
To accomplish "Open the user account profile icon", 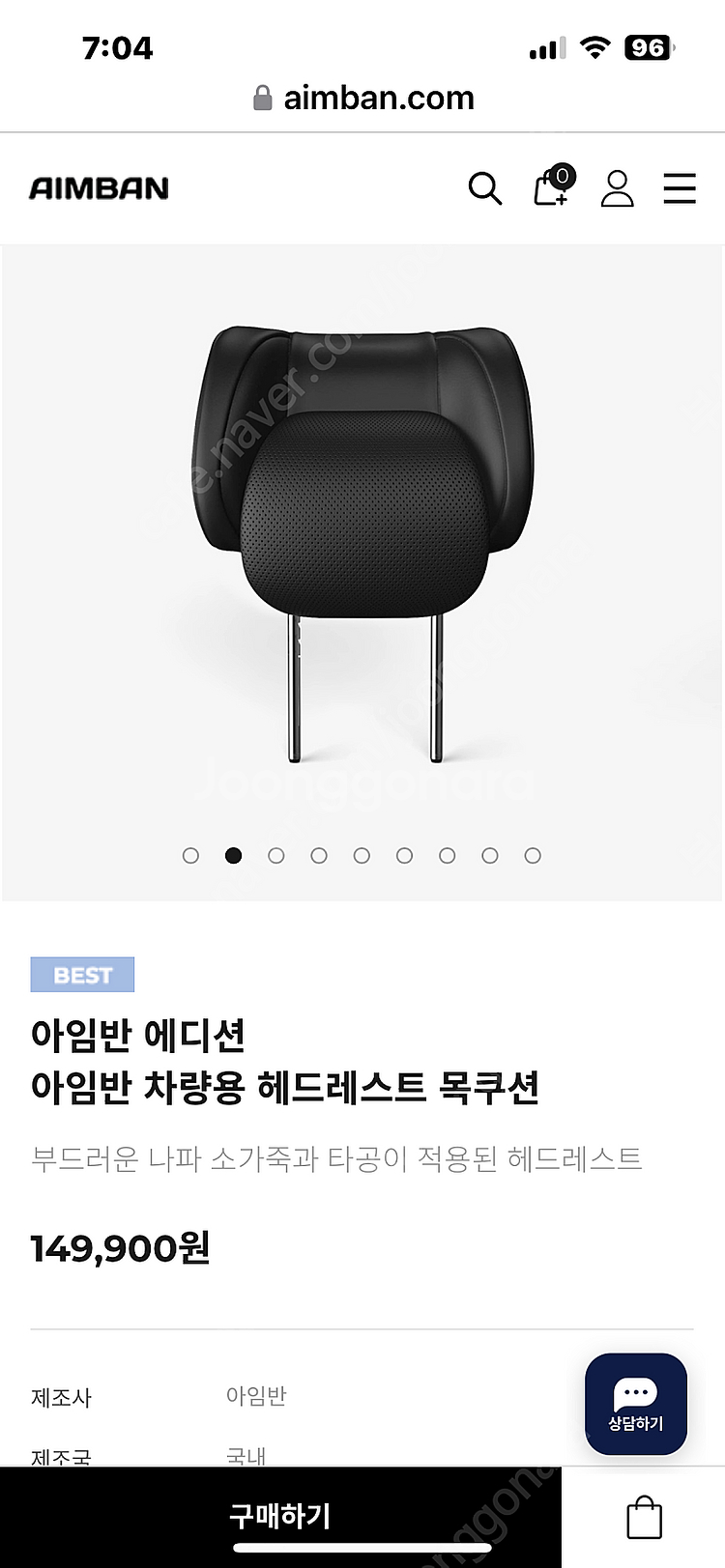I will 618,189.
